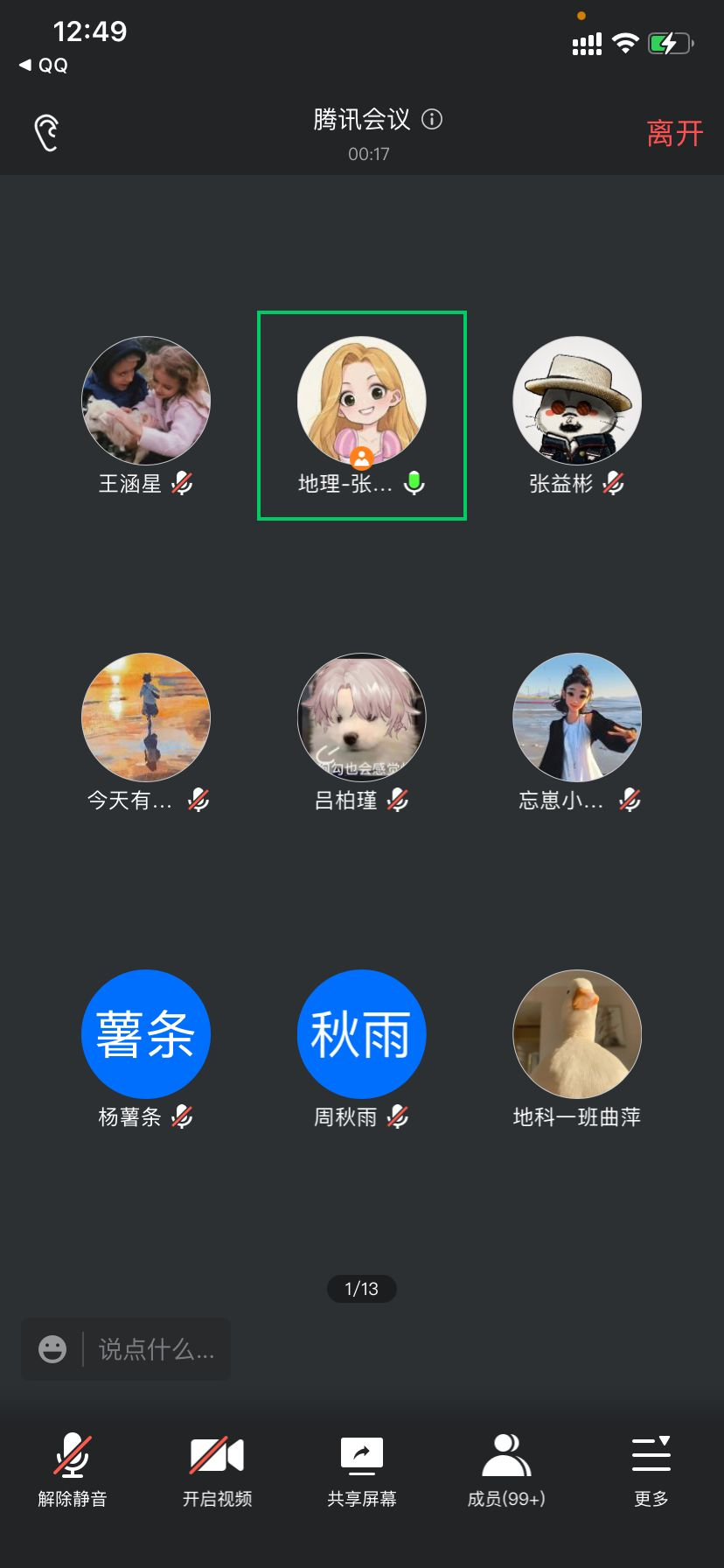
Task: Start 共享屏幕 screen sharing
Action: [362, 1470]
